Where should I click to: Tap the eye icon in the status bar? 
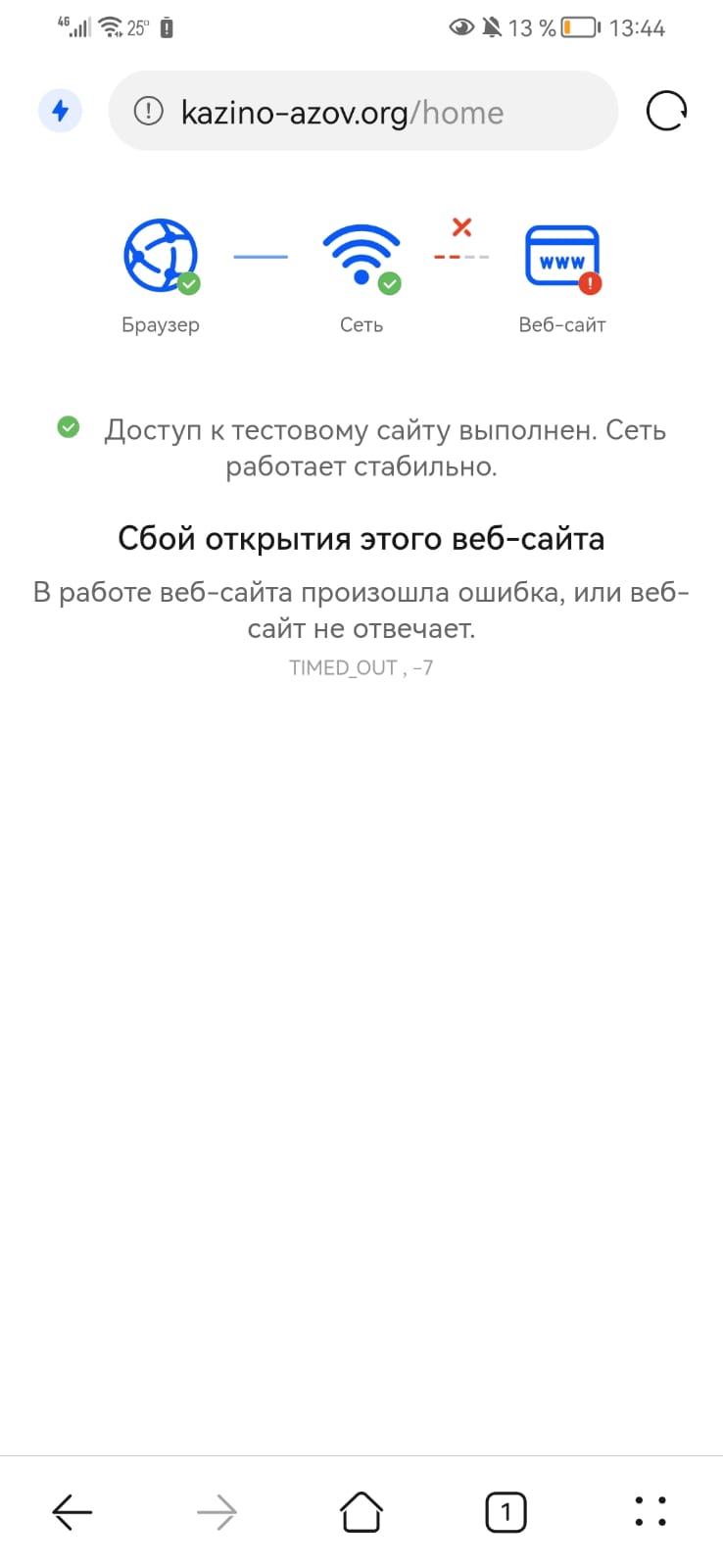pos(460,27)
